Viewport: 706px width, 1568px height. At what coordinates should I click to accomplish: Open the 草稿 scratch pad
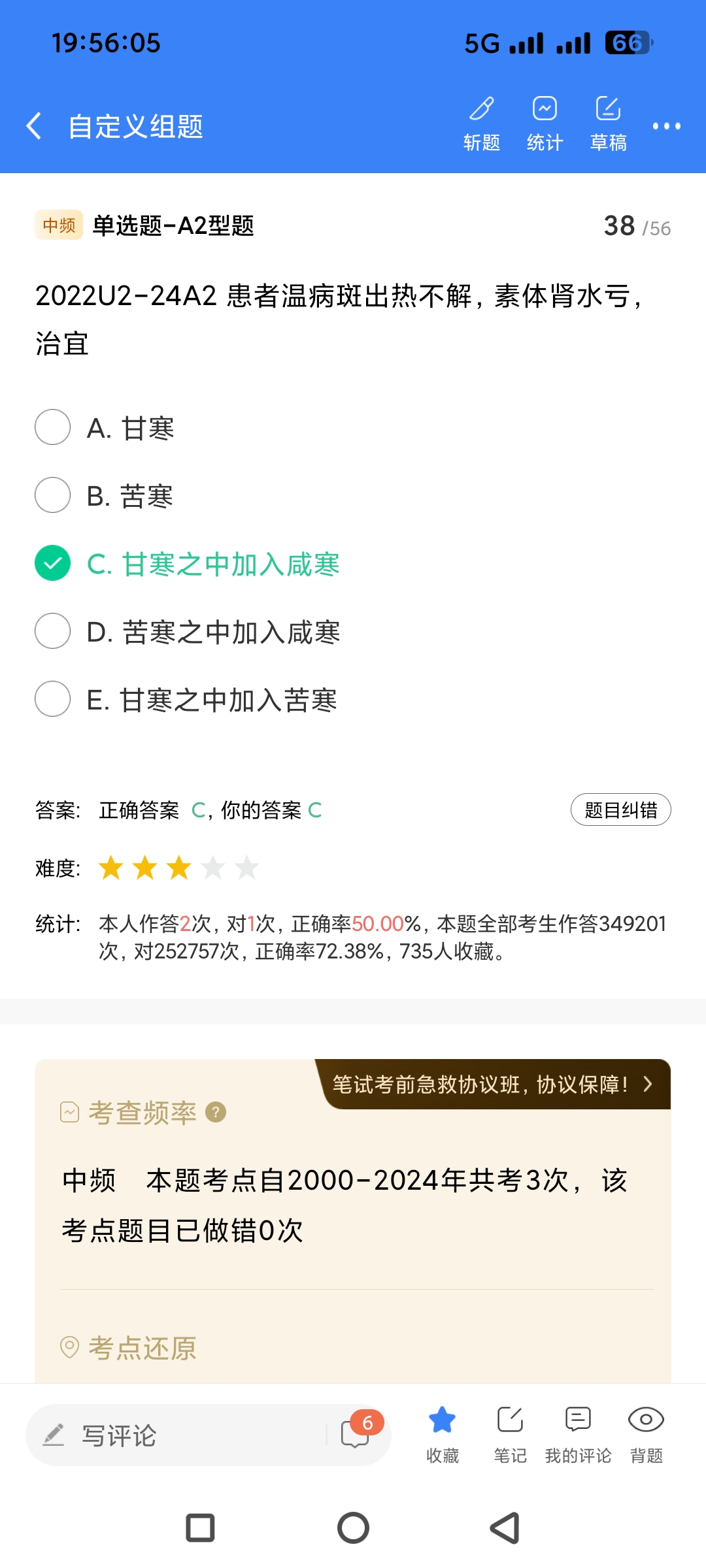(608, 123)
